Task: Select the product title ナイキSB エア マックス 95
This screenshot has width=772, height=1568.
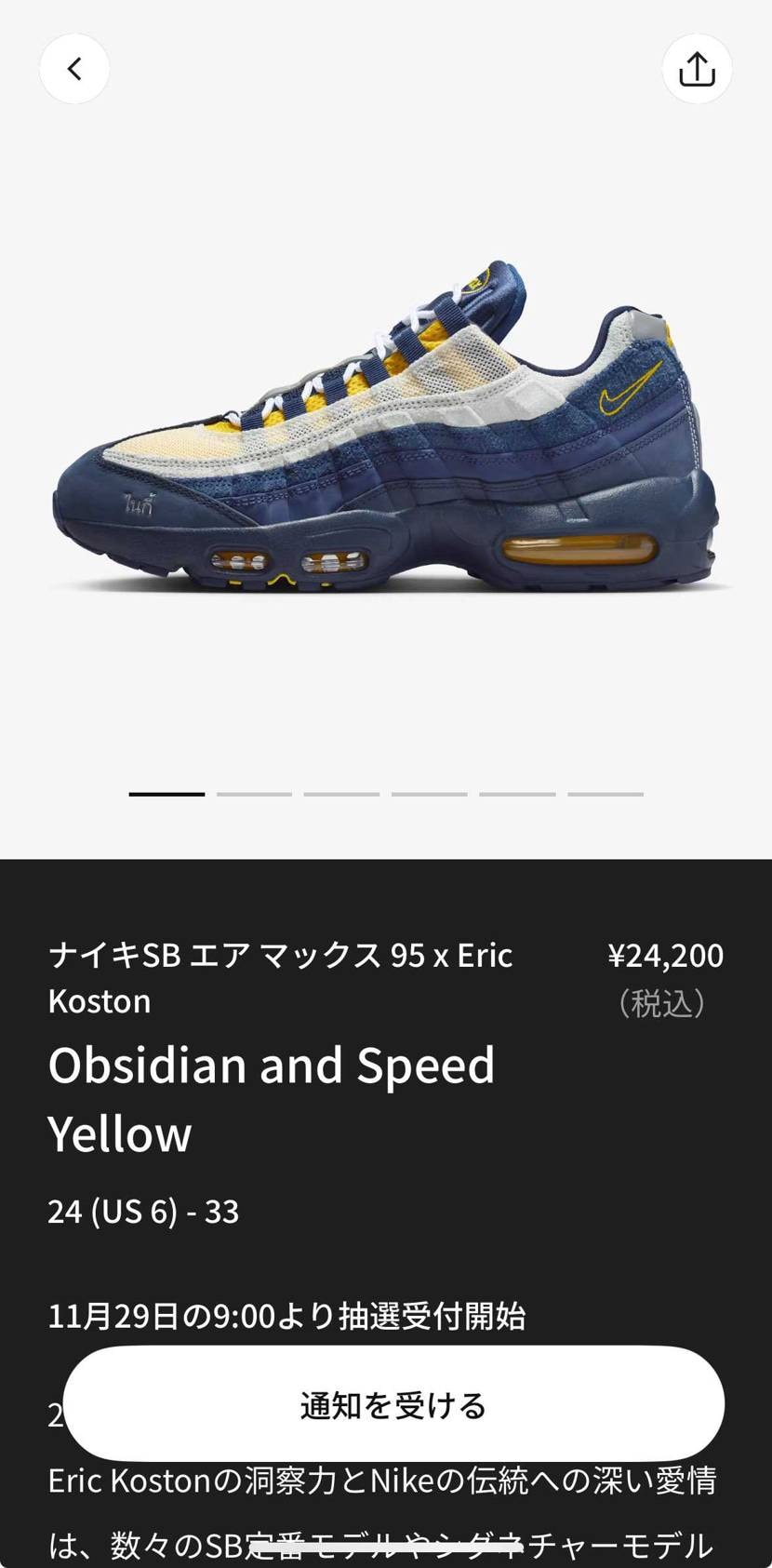Action: click(x=279, y=955)
